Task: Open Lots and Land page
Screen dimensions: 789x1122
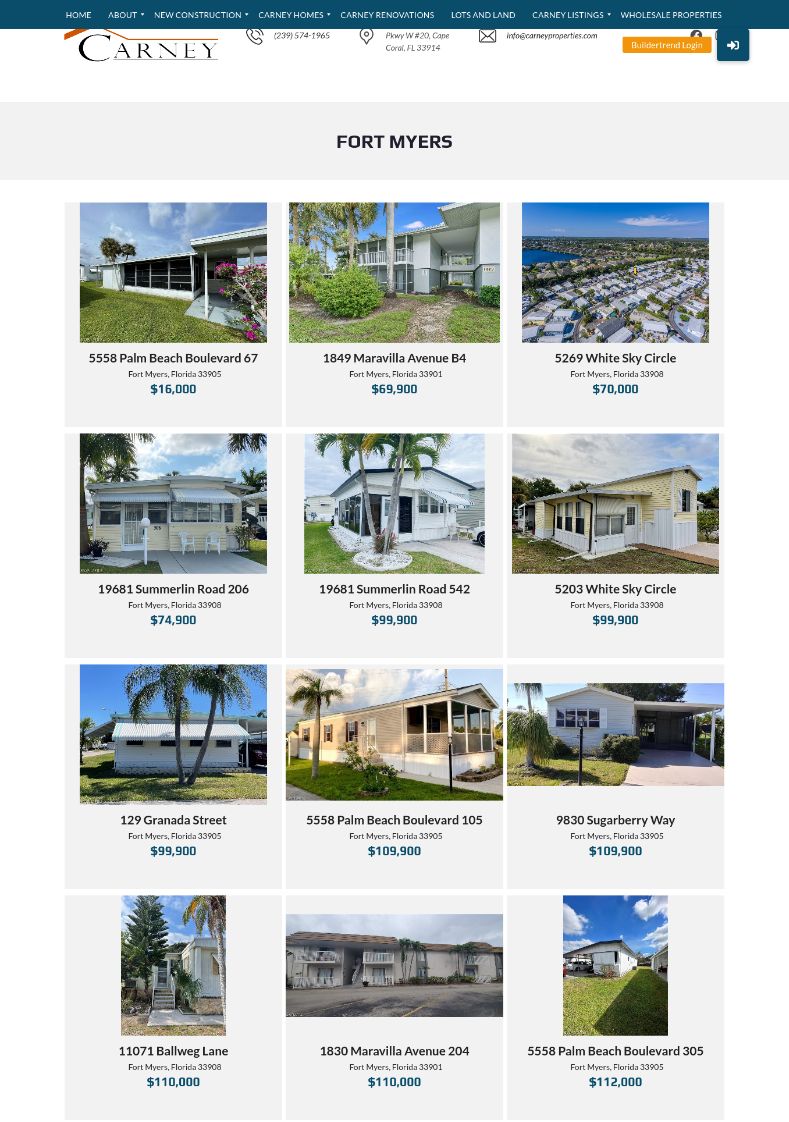Action: tap(483, 15)
